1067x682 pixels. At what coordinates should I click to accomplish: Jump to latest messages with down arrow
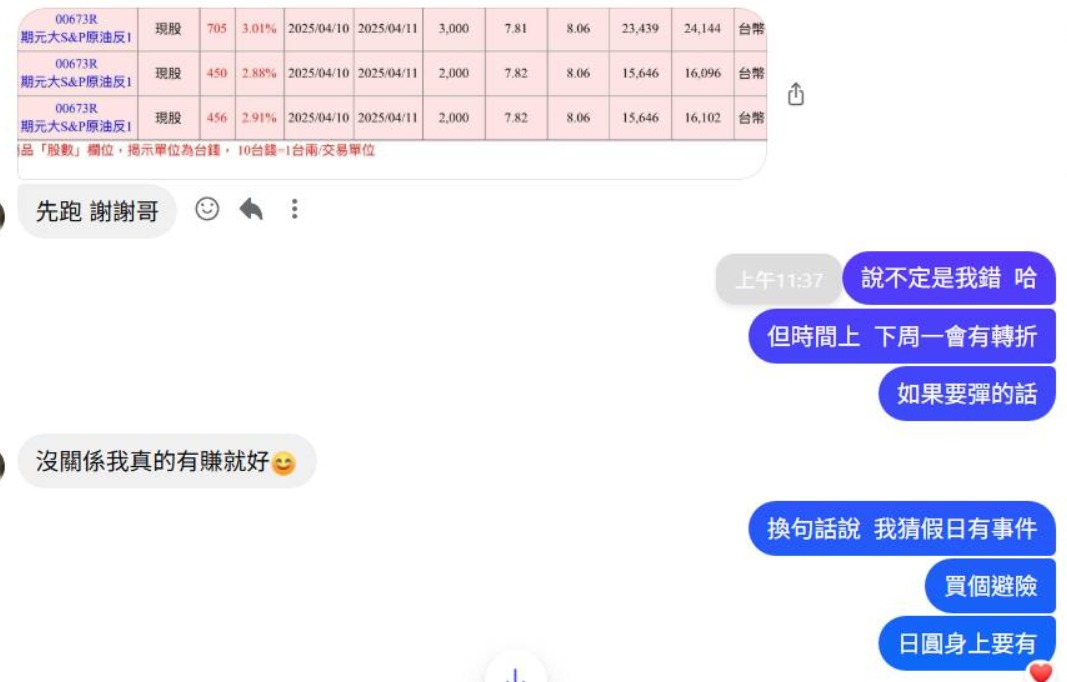click(x=515, y=670)
